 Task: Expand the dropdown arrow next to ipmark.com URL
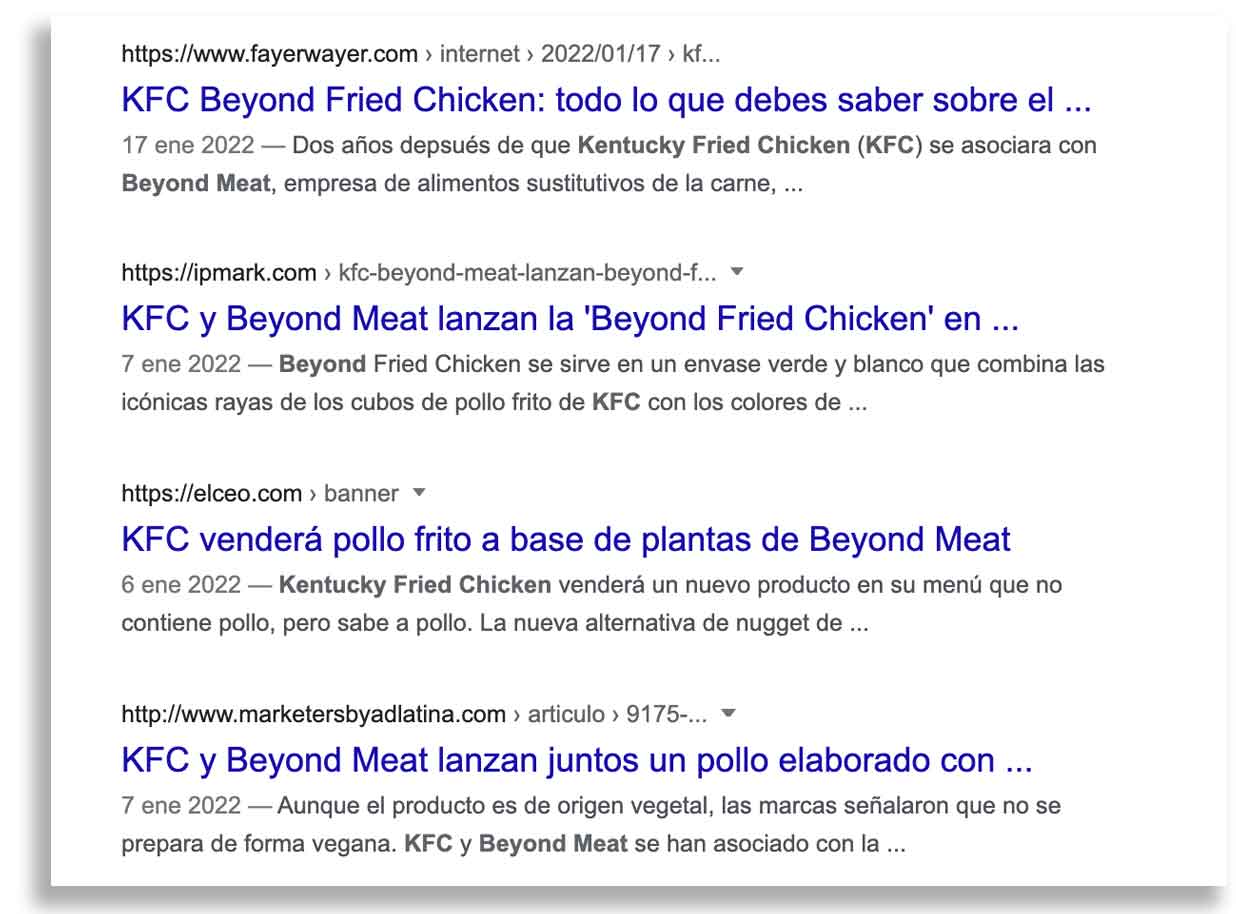click(x=737, y=271)
